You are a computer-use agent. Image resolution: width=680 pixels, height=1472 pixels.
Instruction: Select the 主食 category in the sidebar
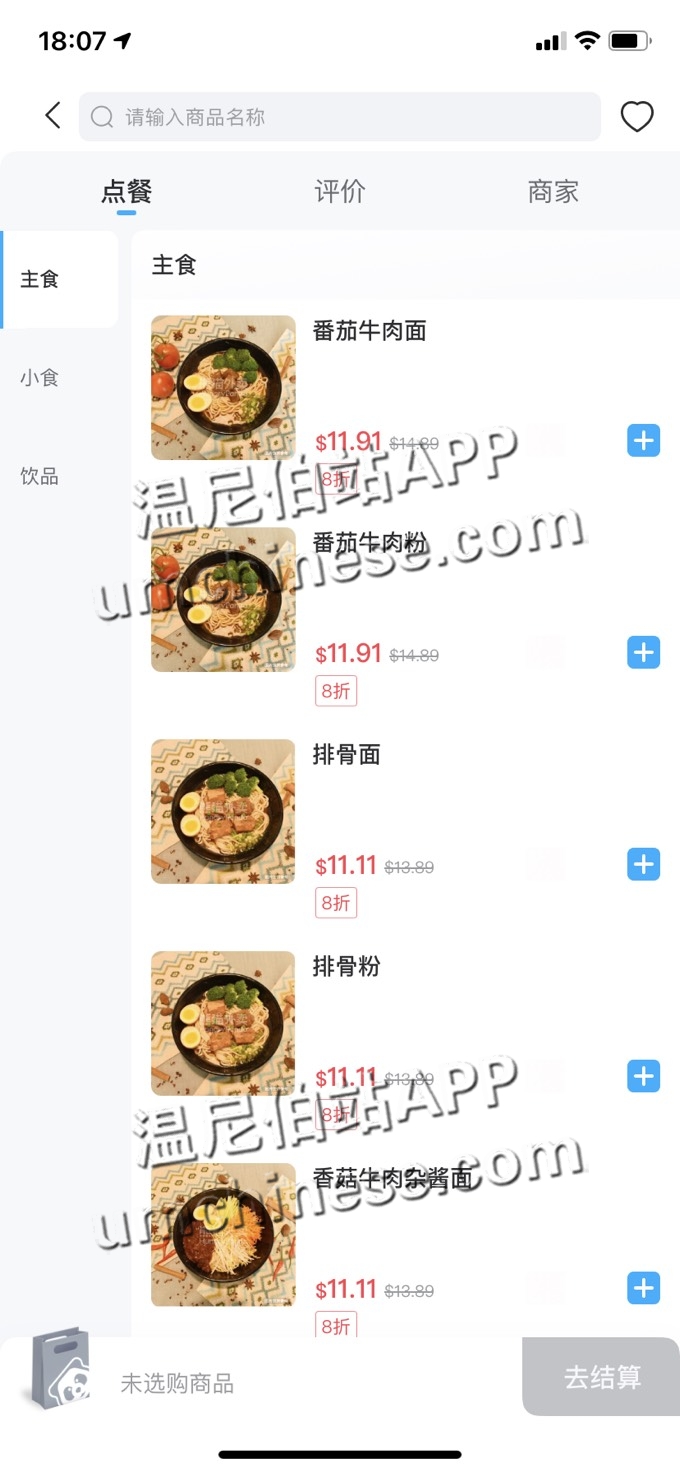coord(40,279)
